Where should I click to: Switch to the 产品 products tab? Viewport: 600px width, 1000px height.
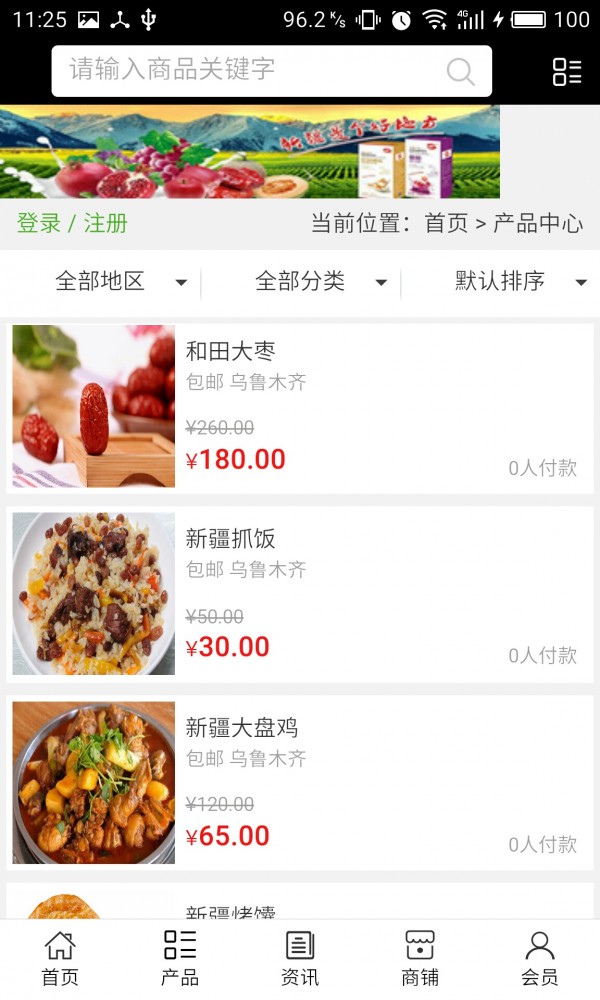pos(180,958)
